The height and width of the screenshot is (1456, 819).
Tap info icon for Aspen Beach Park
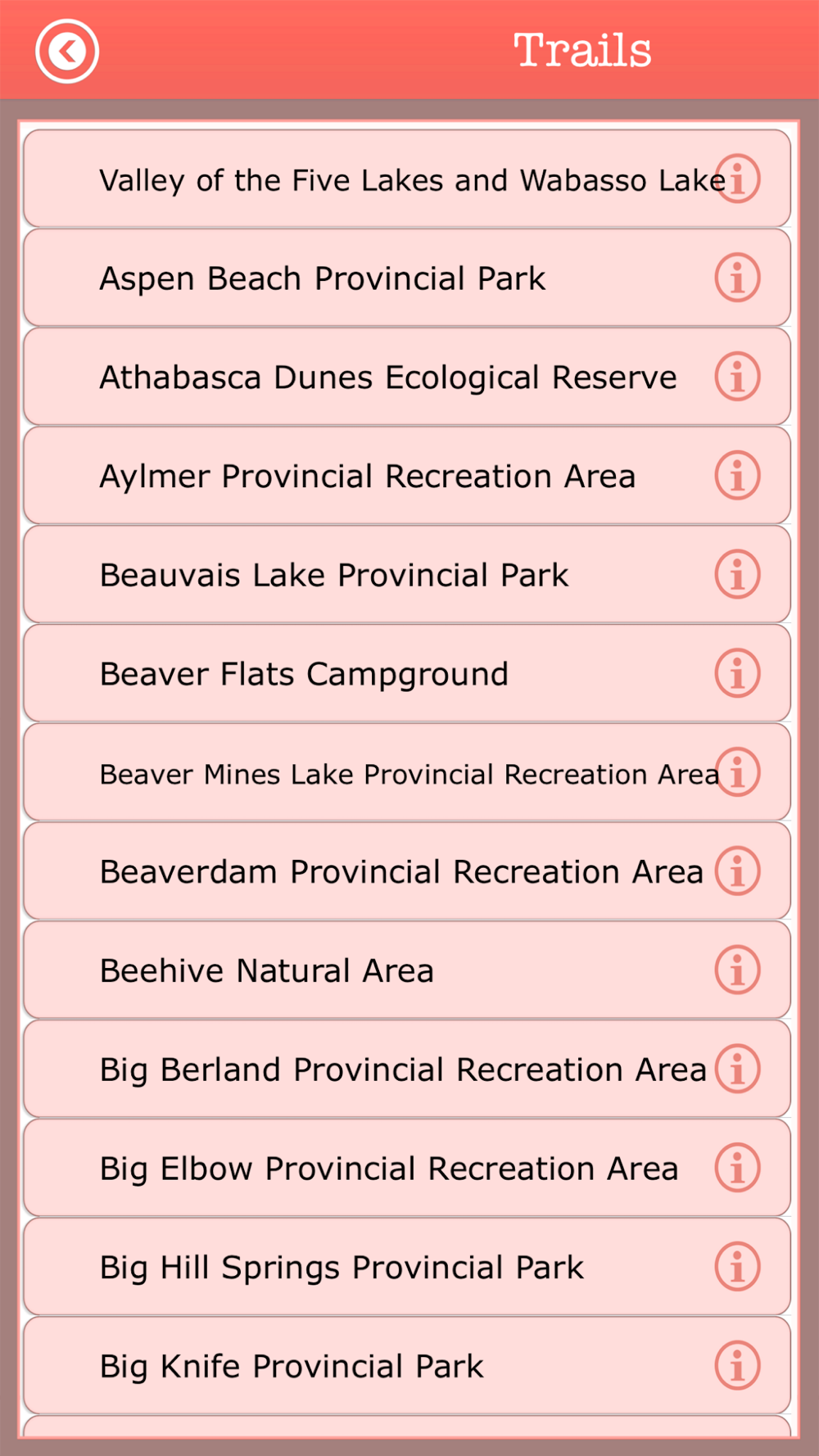click(x=737, y=278)
